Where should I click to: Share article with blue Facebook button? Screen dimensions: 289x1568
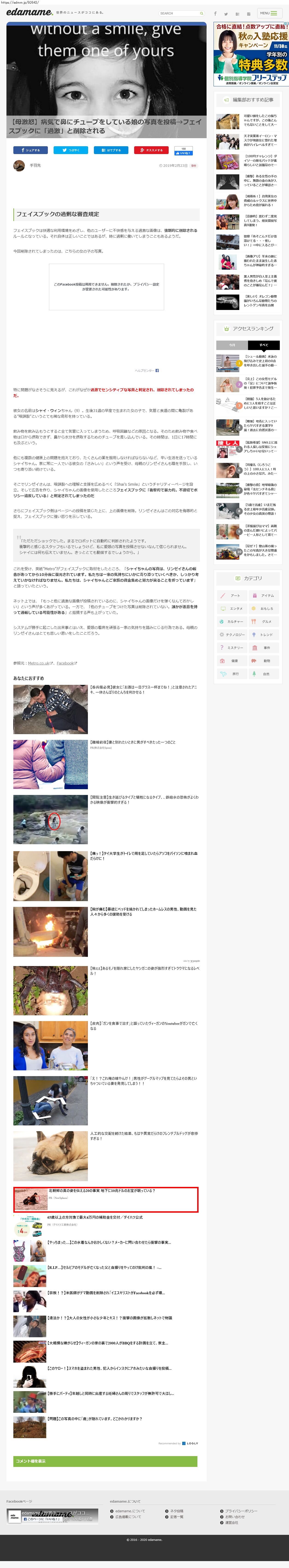click(x=30, y=150)
